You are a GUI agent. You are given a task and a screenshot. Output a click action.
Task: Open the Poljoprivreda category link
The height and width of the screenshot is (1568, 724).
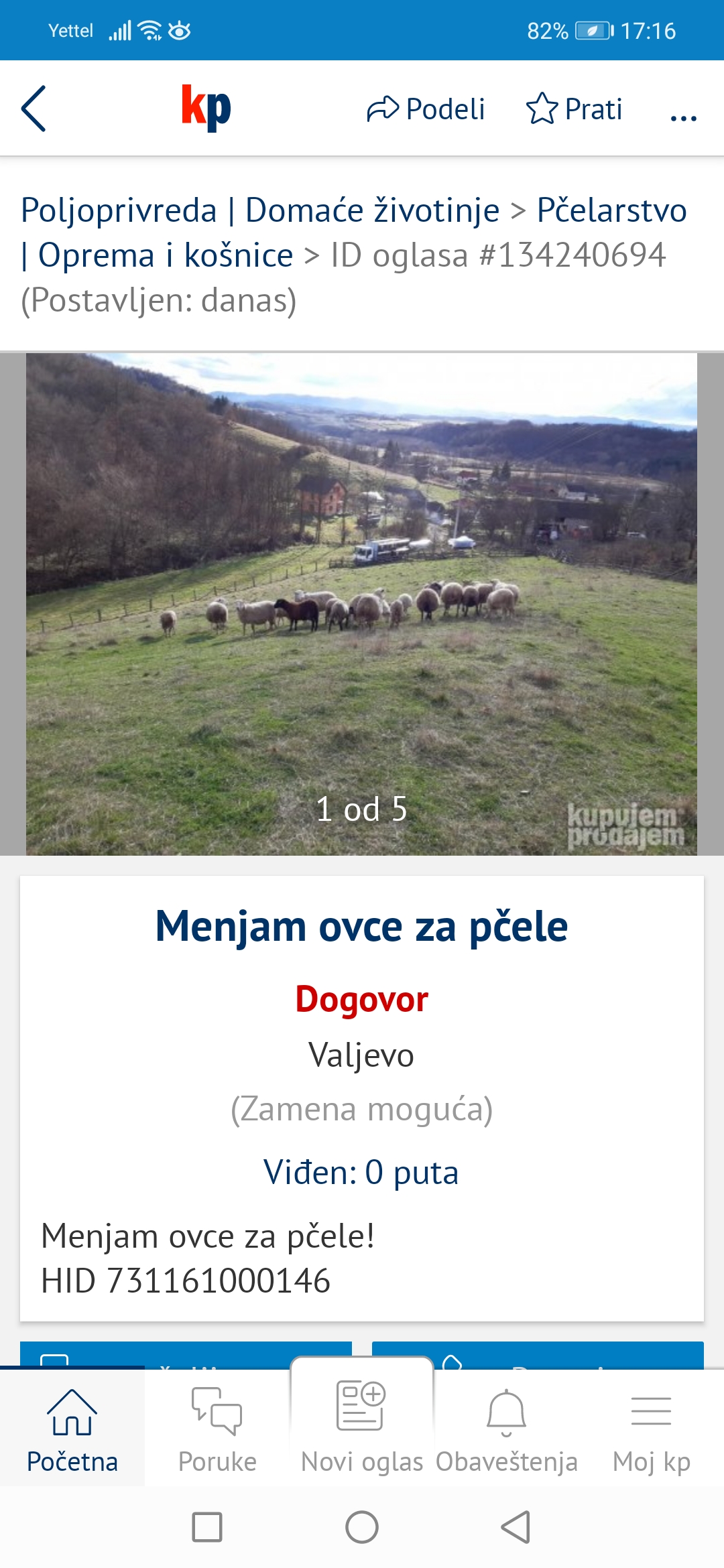pos(119,210)
